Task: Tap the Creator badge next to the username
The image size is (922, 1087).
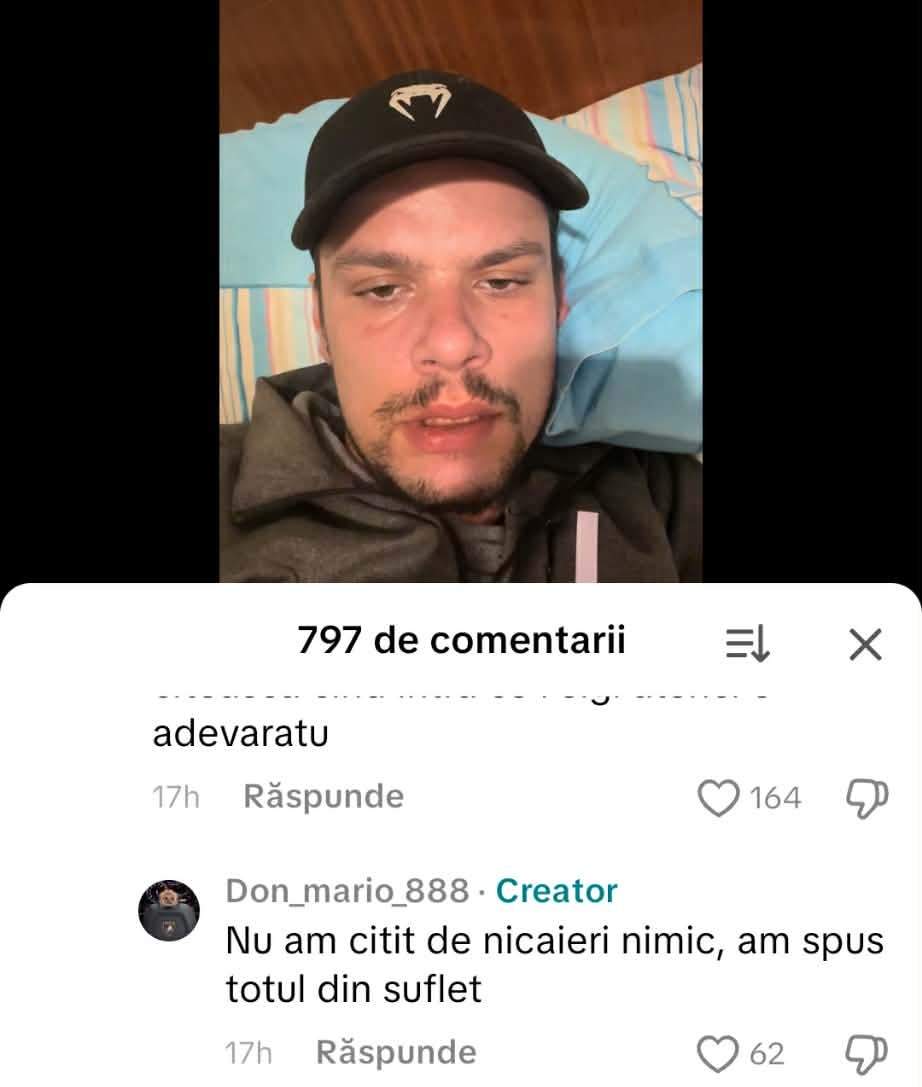Action: click(559, 892)
